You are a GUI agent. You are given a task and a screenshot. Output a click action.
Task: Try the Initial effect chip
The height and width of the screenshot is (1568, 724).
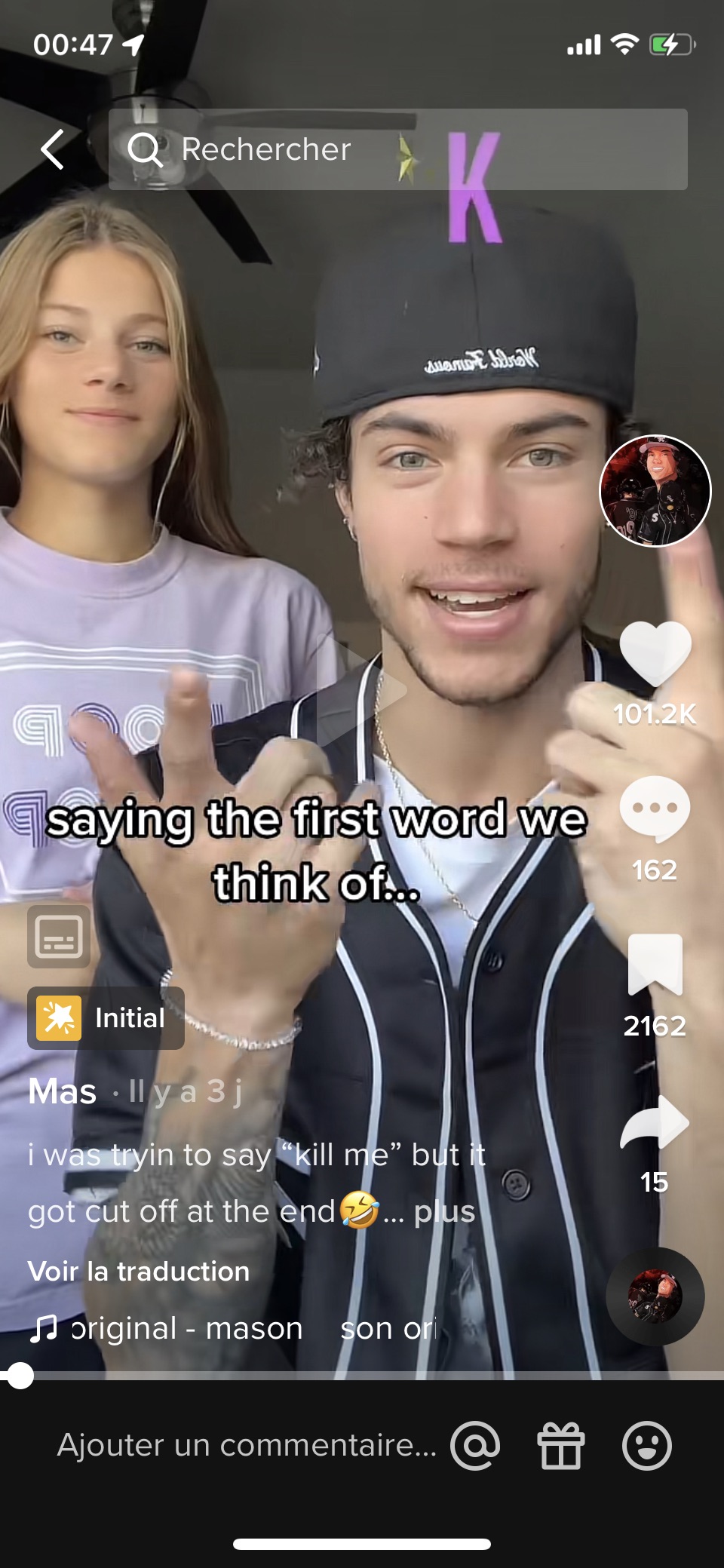pyautogui.click(x=106, y=1018)
